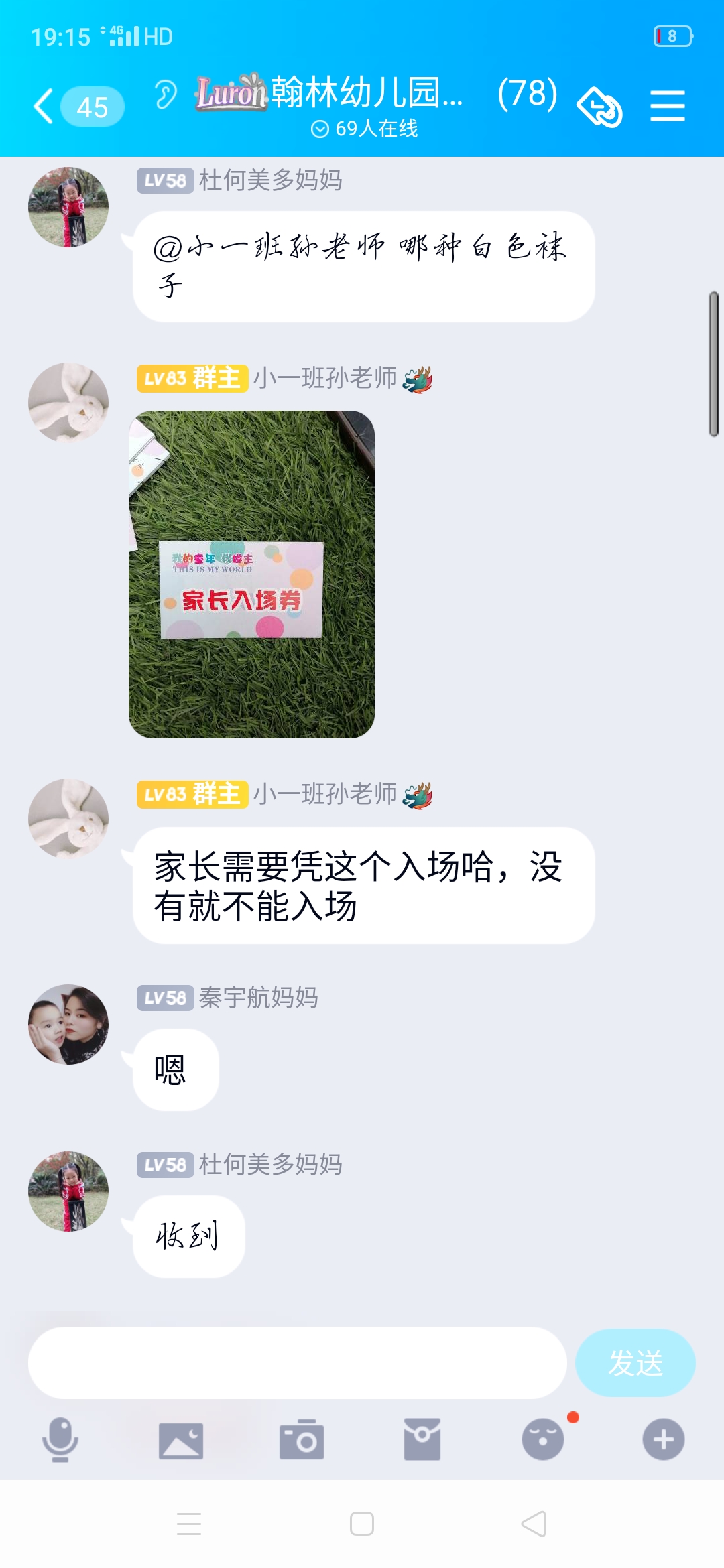Open the parent admission ticket photo
Viewport: 724px width, 1568px height.
pos(251,574)
